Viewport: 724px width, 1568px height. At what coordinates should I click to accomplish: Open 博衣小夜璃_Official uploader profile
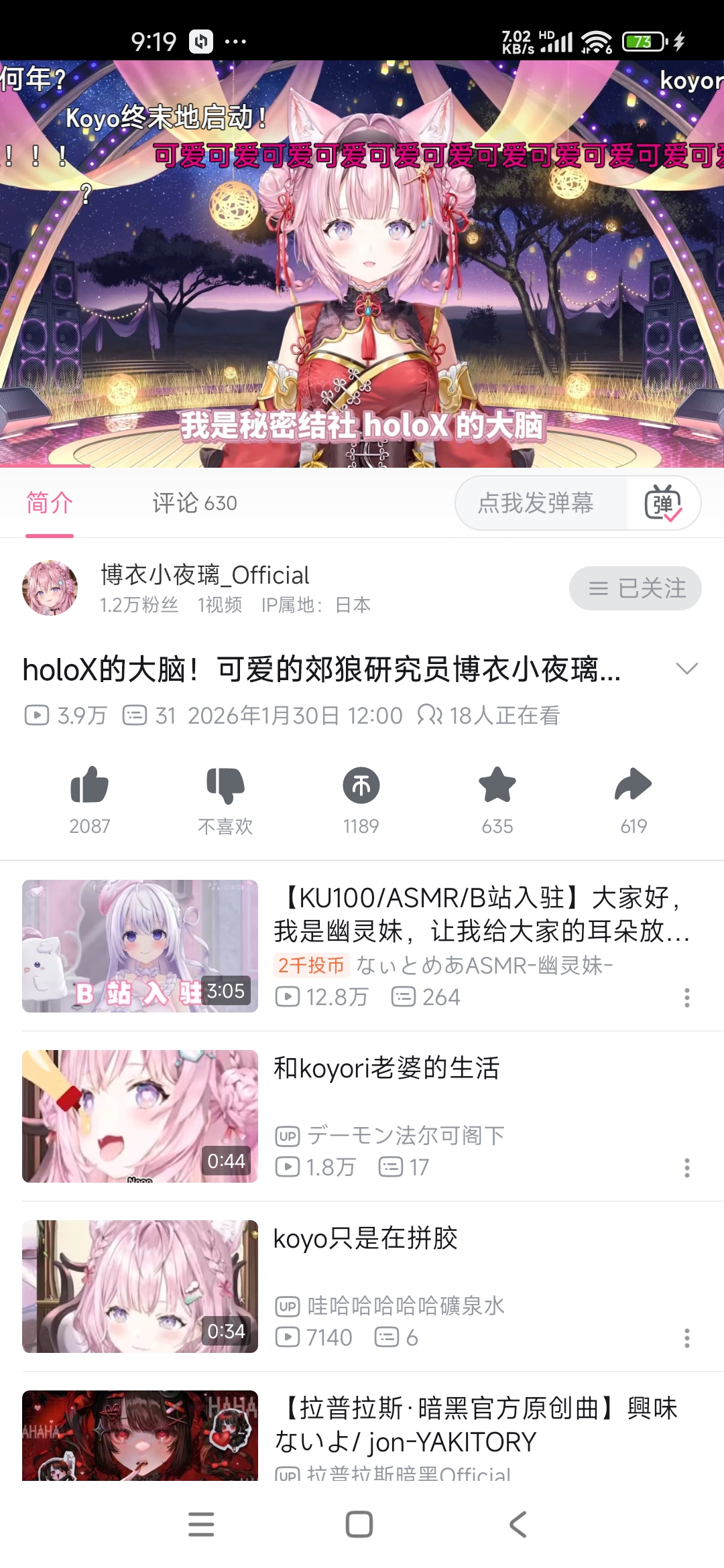tap(204, 575)
